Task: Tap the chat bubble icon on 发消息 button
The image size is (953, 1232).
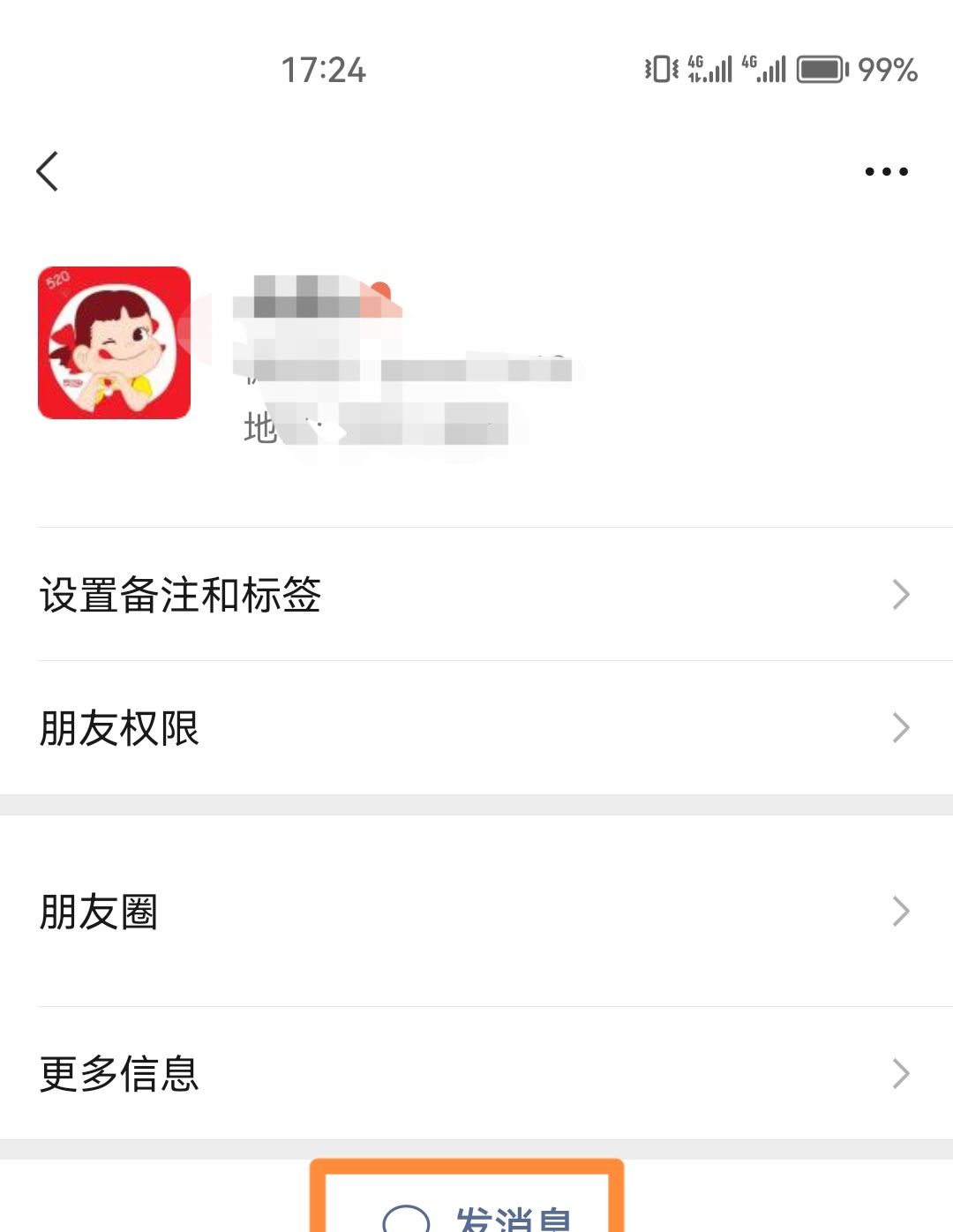Action: [x=405, y=1222]
